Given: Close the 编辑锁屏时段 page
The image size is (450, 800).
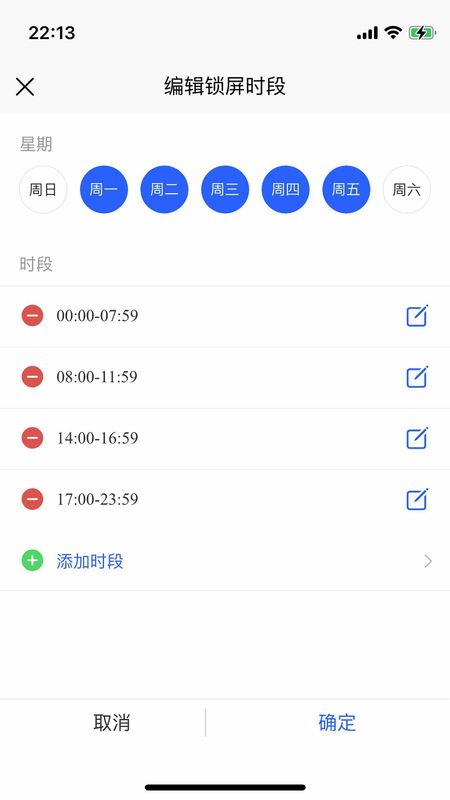Looking at the screenshot, I should (24, 87).
